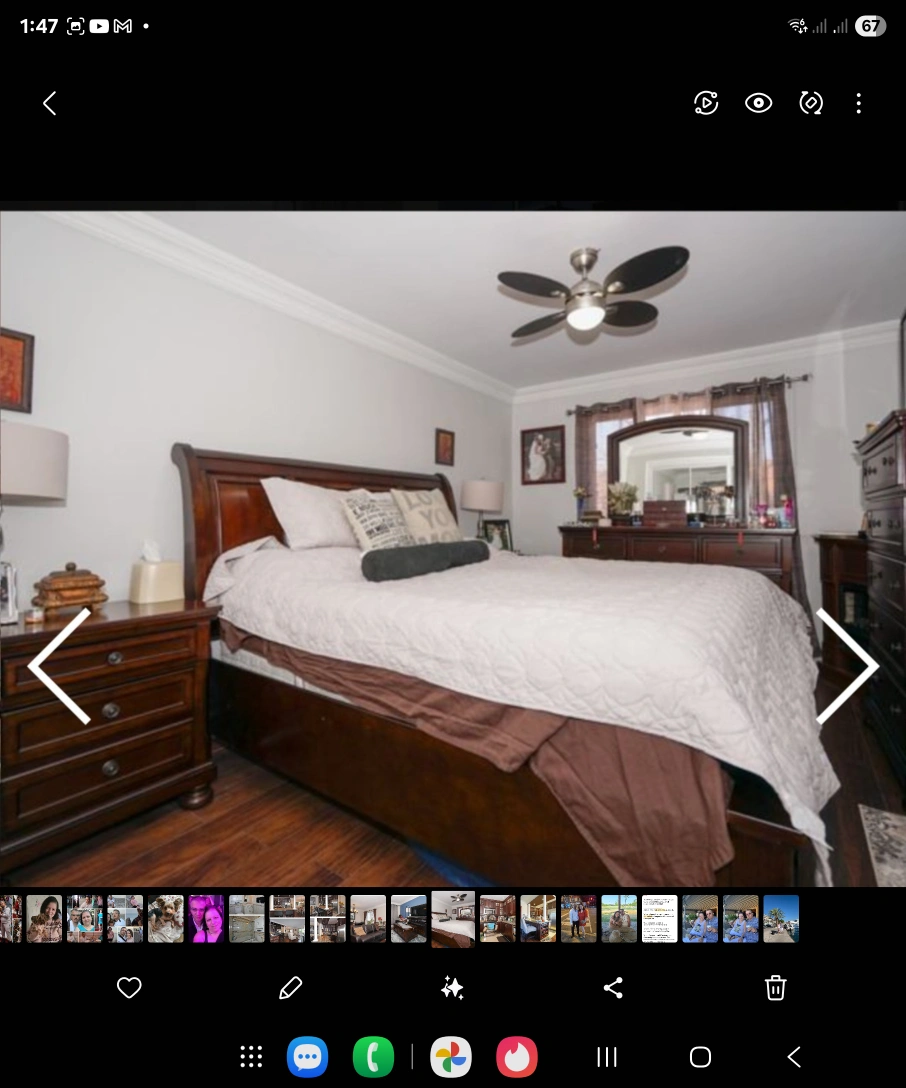906x1088 pixels.
Task: Open Bixby Vision eye icon
Action: tap(758, 103)
